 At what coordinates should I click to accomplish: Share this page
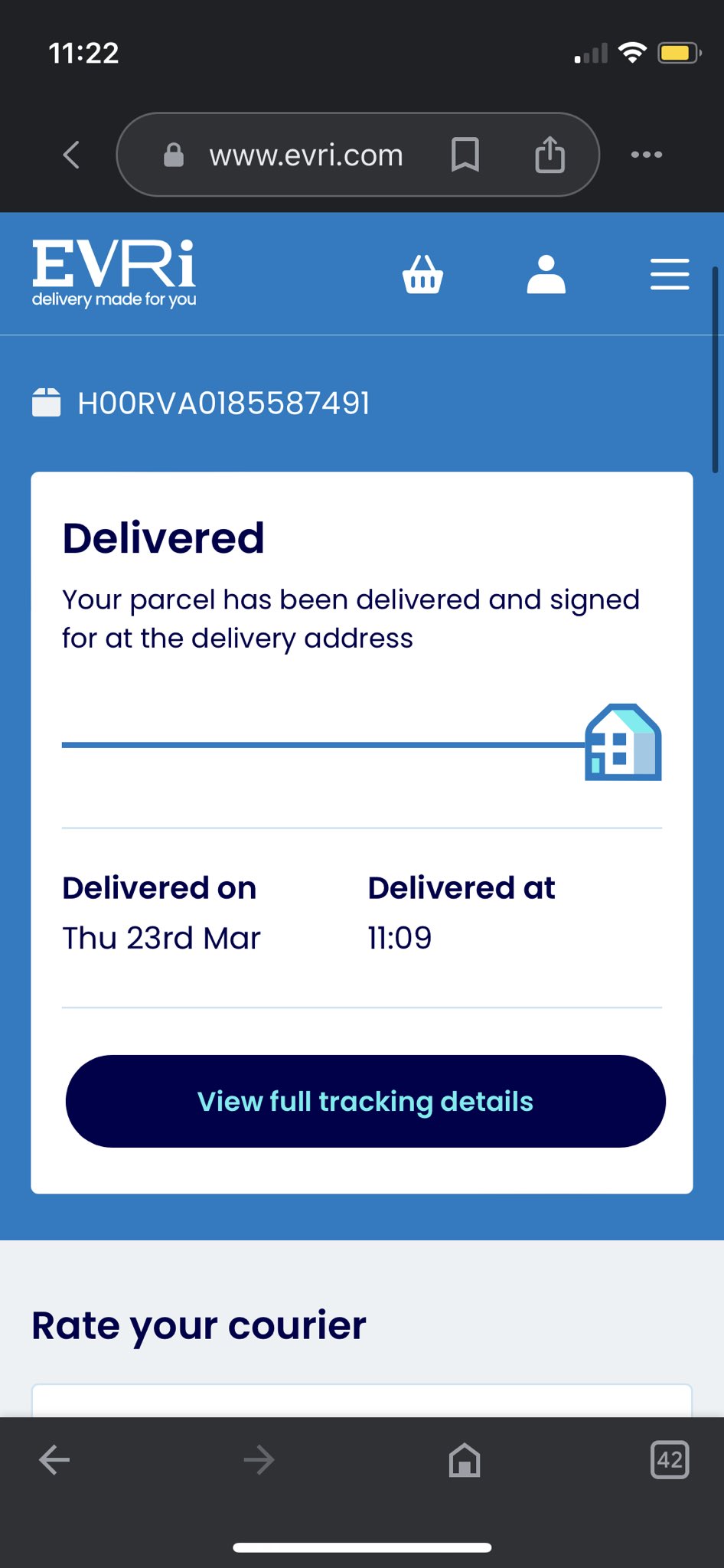pos(550,155)
